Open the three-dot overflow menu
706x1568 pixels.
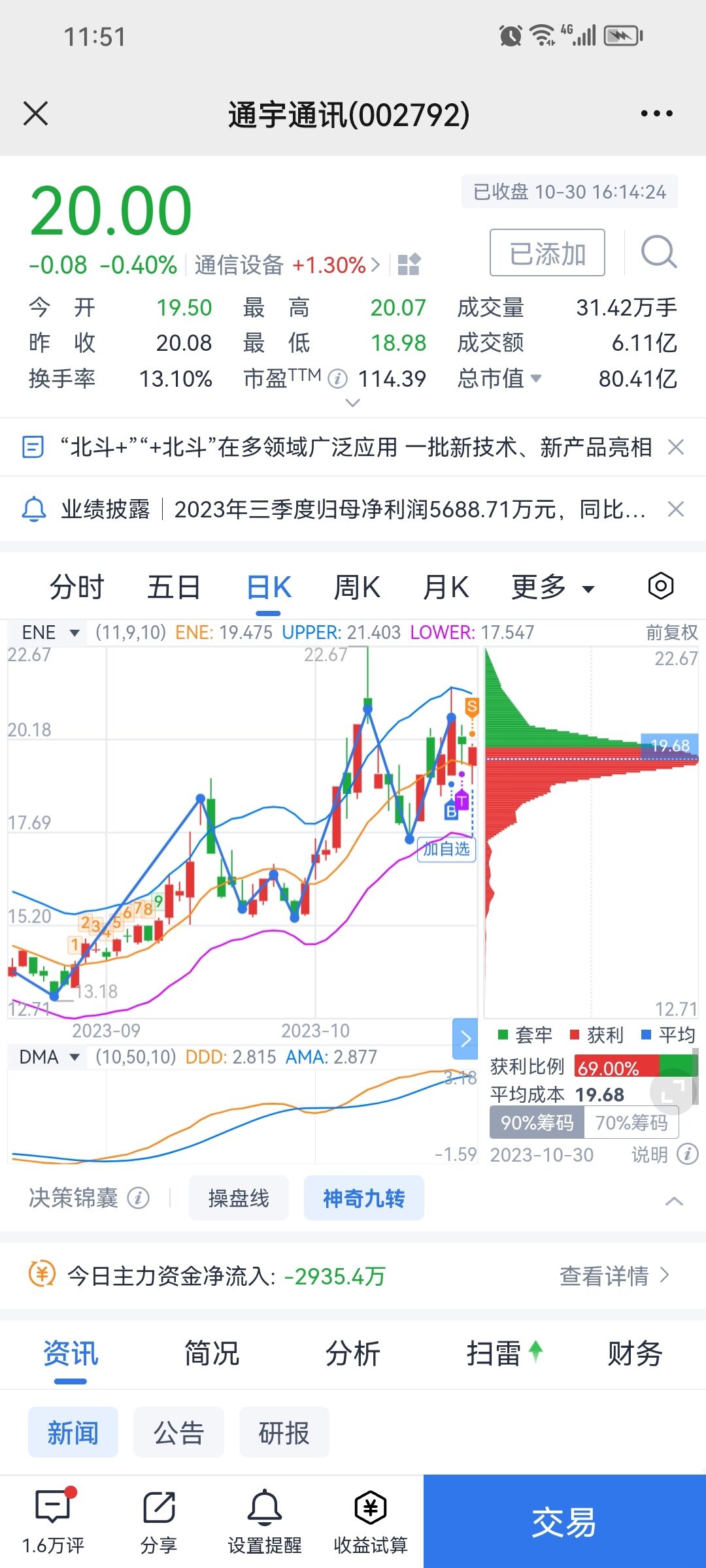click(656, 114)
